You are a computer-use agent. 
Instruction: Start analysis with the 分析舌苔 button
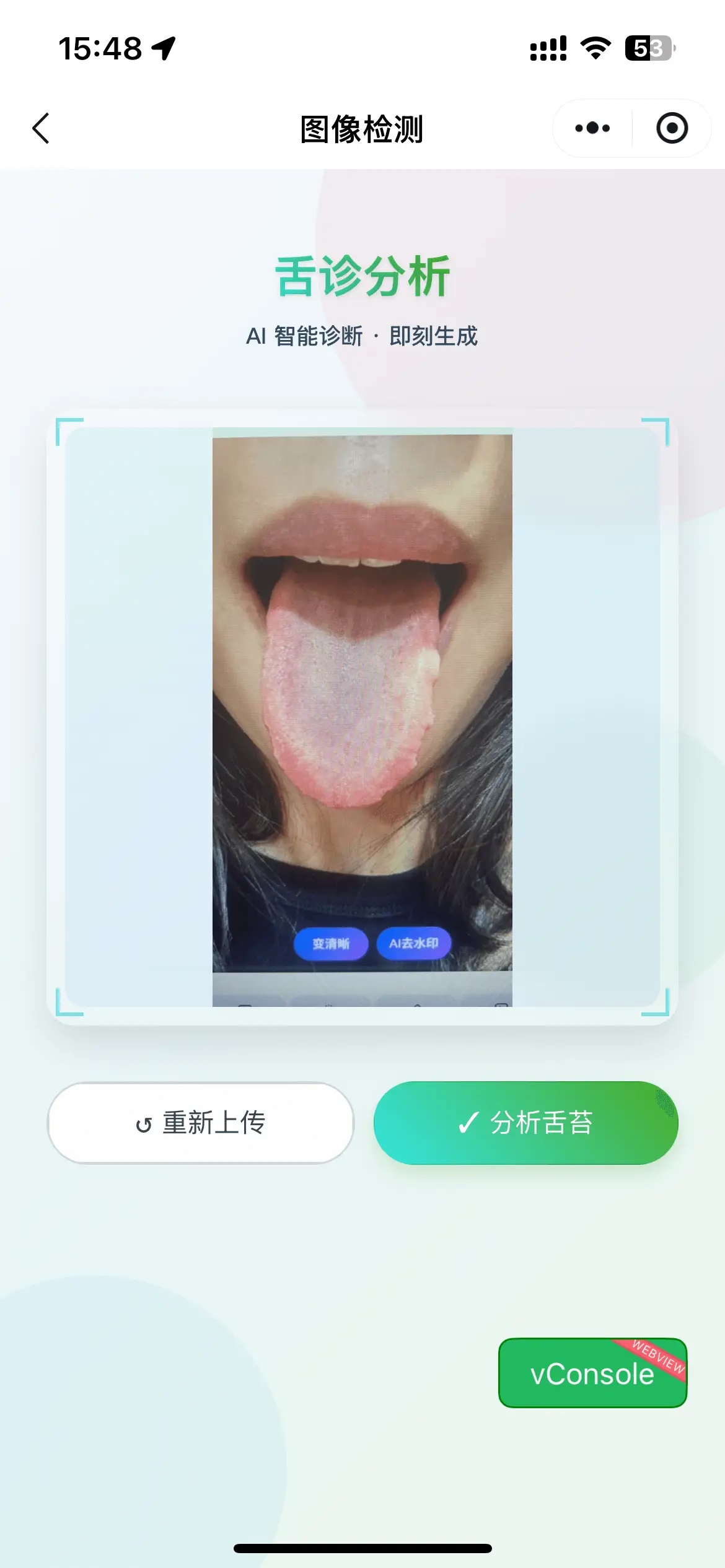point(525,1123)
